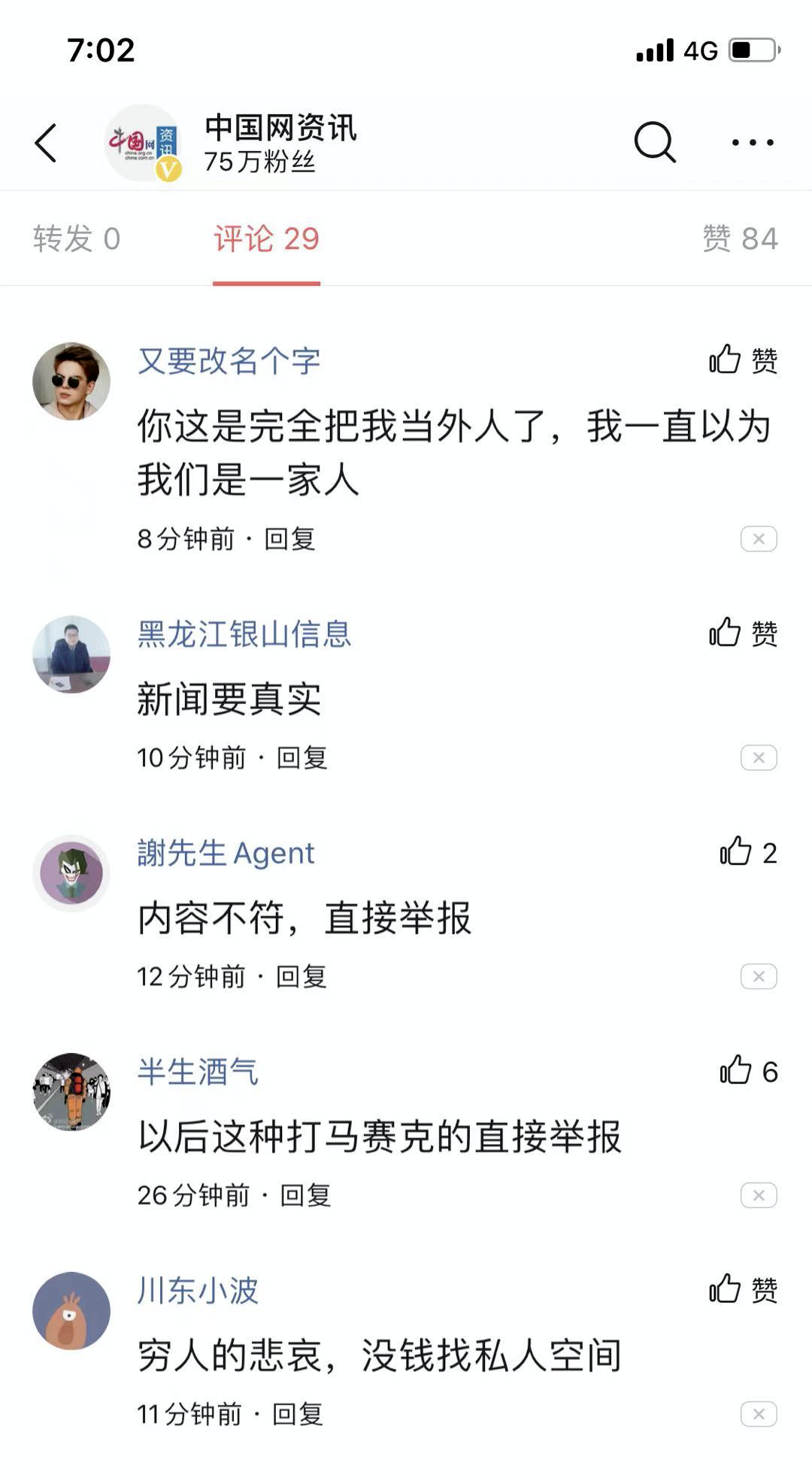The width and height of the screenshot is (812, 1481).
Task: Switch to the 转发 tab
Action: [77, 239]
